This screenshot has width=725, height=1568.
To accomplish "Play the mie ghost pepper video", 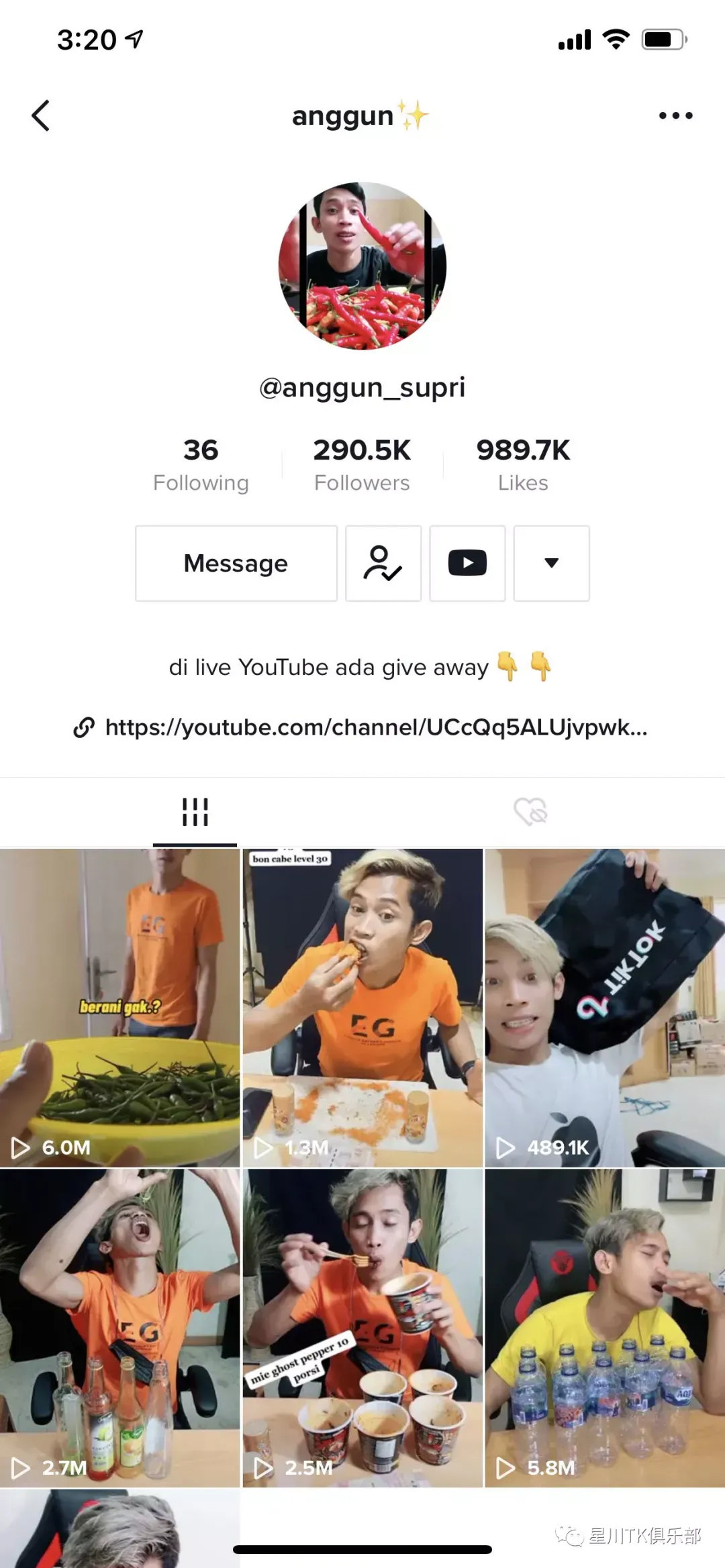I will (362, 1328).
